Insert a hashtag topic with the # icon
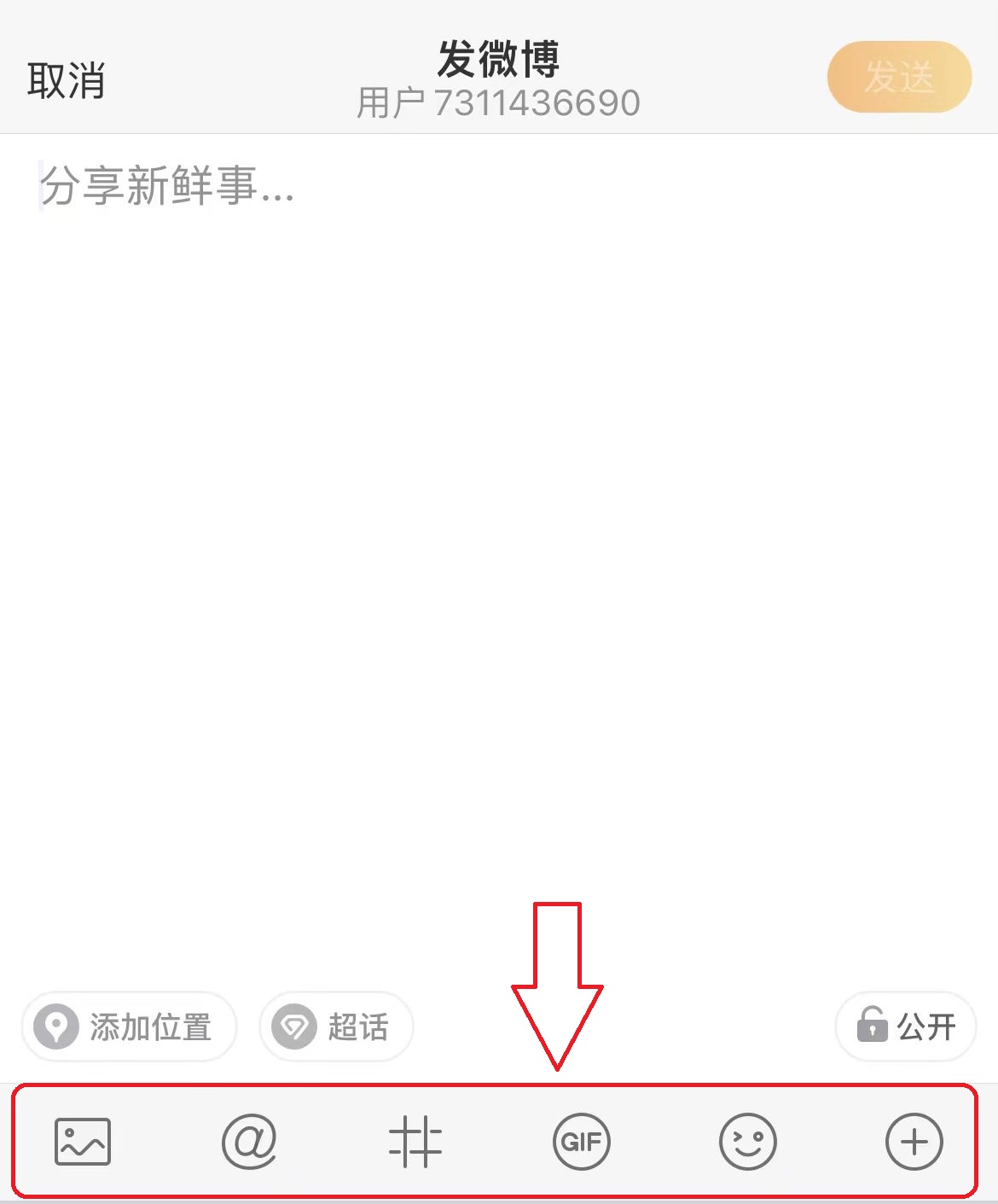998x1204 pixels. point(415,1142)
